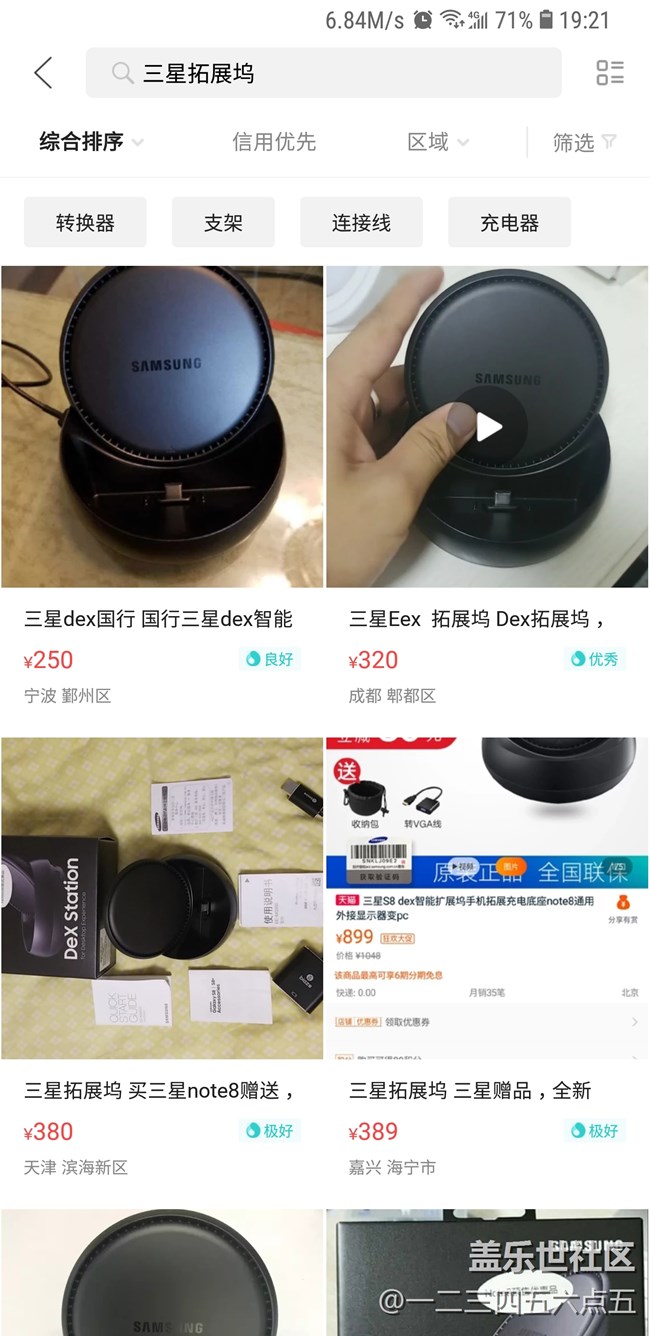The width and height of the screenshot is (650, 1336).
Task: Select the 支架 chip
Action: (x=223, y=222)
